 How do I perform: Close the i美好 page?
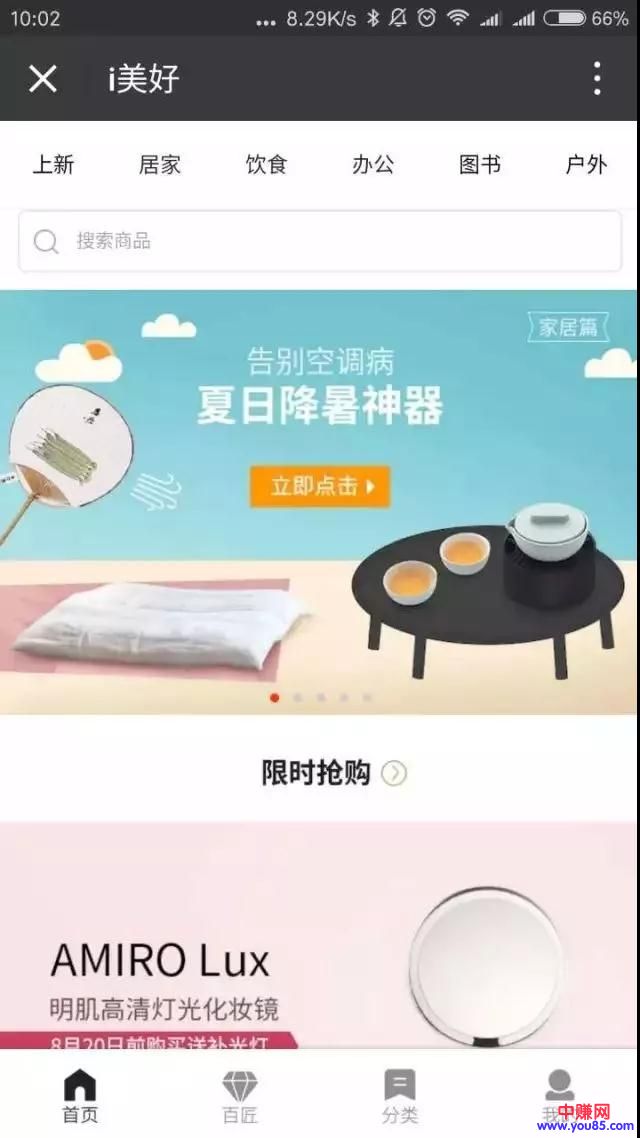pyautogui.click(x=43, y=78)
